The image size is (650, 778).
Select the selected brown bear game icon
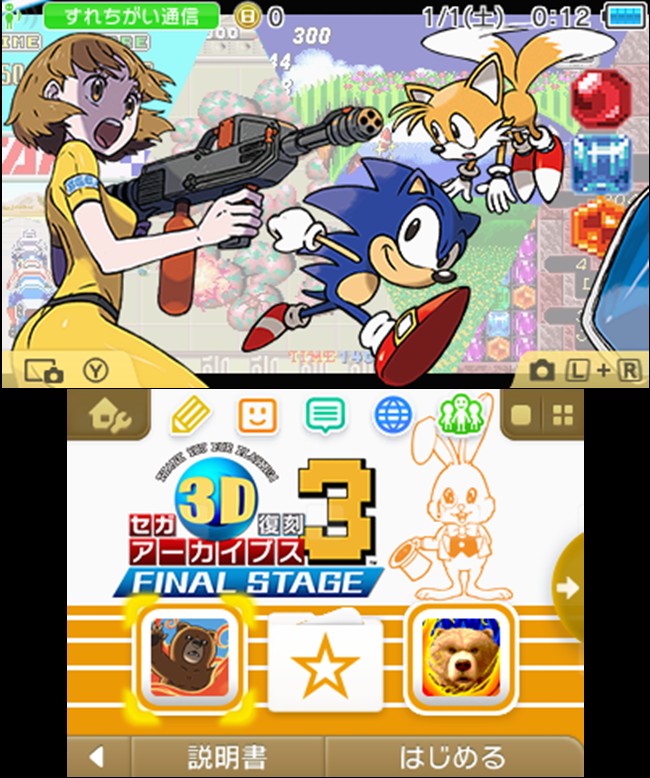click(x=190, y=657)
